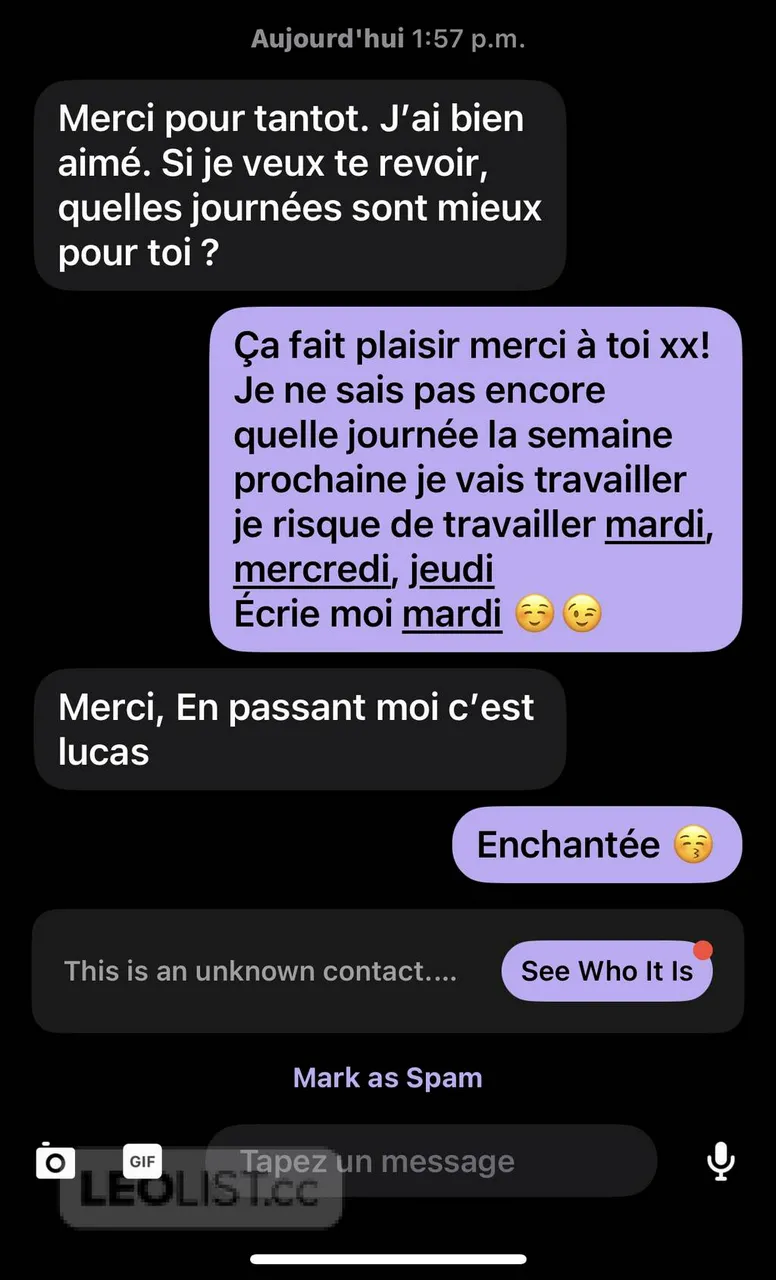
Task: Tap the underlined mardi link
Action: (654, 524)
